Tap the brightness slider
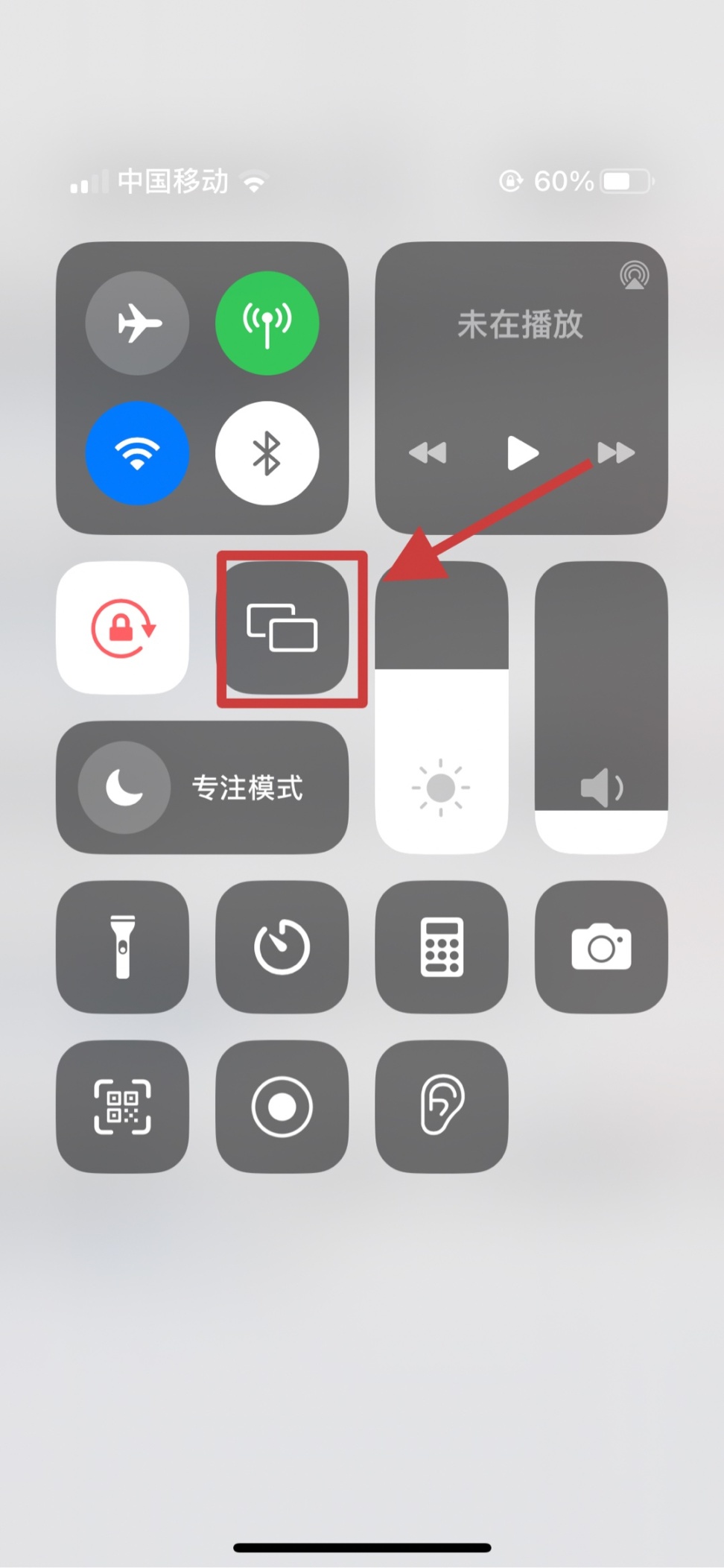 point(442,708)
